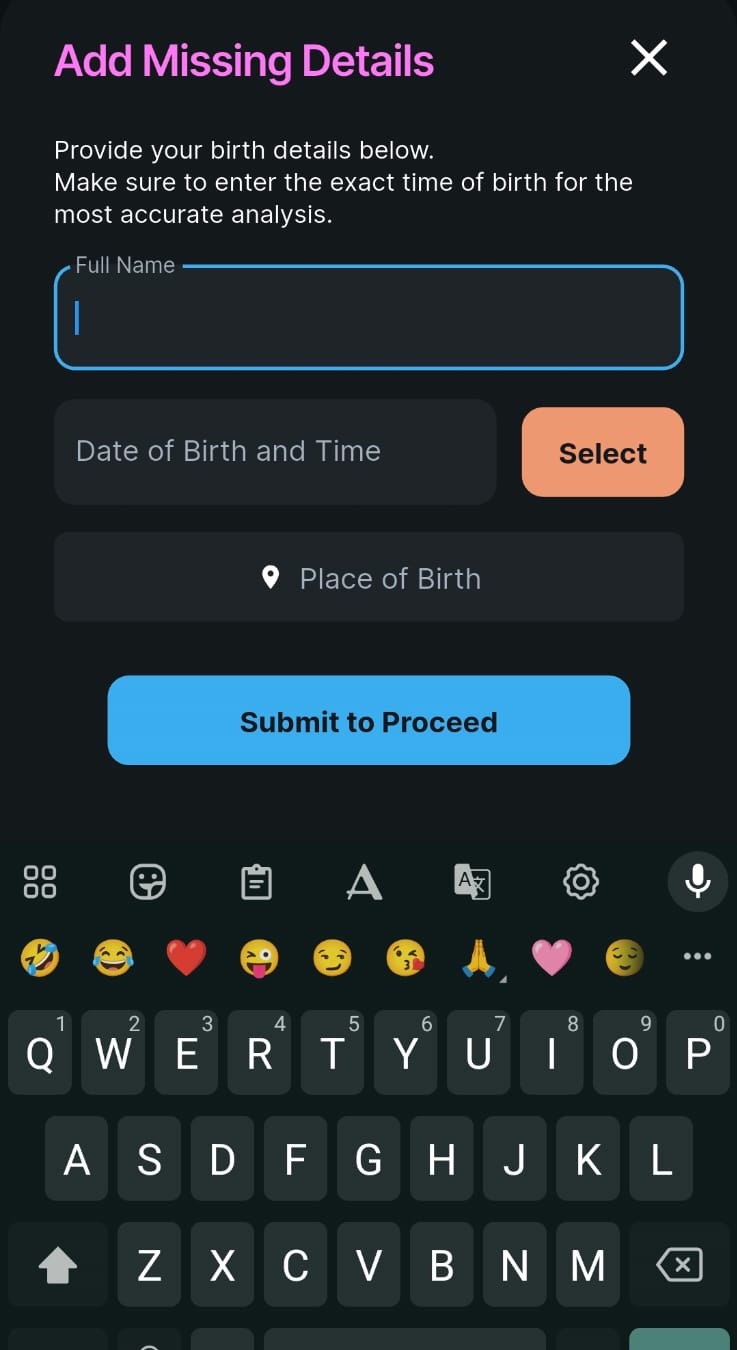The image size is (737, 1350).
Task: Tap the Date of Birth and Time field
Action: click(x=275, y=452)
